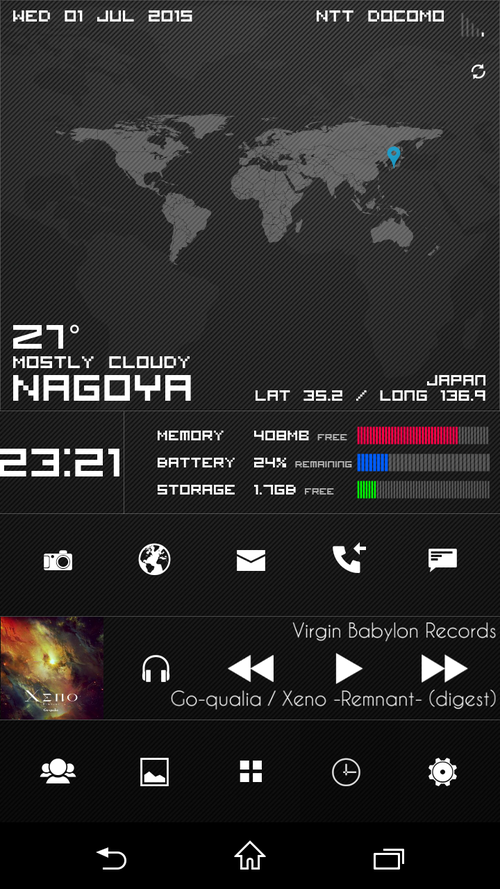Tap the system back button
Viewport: 500px width, 889px height.
(x=111, y=858)
